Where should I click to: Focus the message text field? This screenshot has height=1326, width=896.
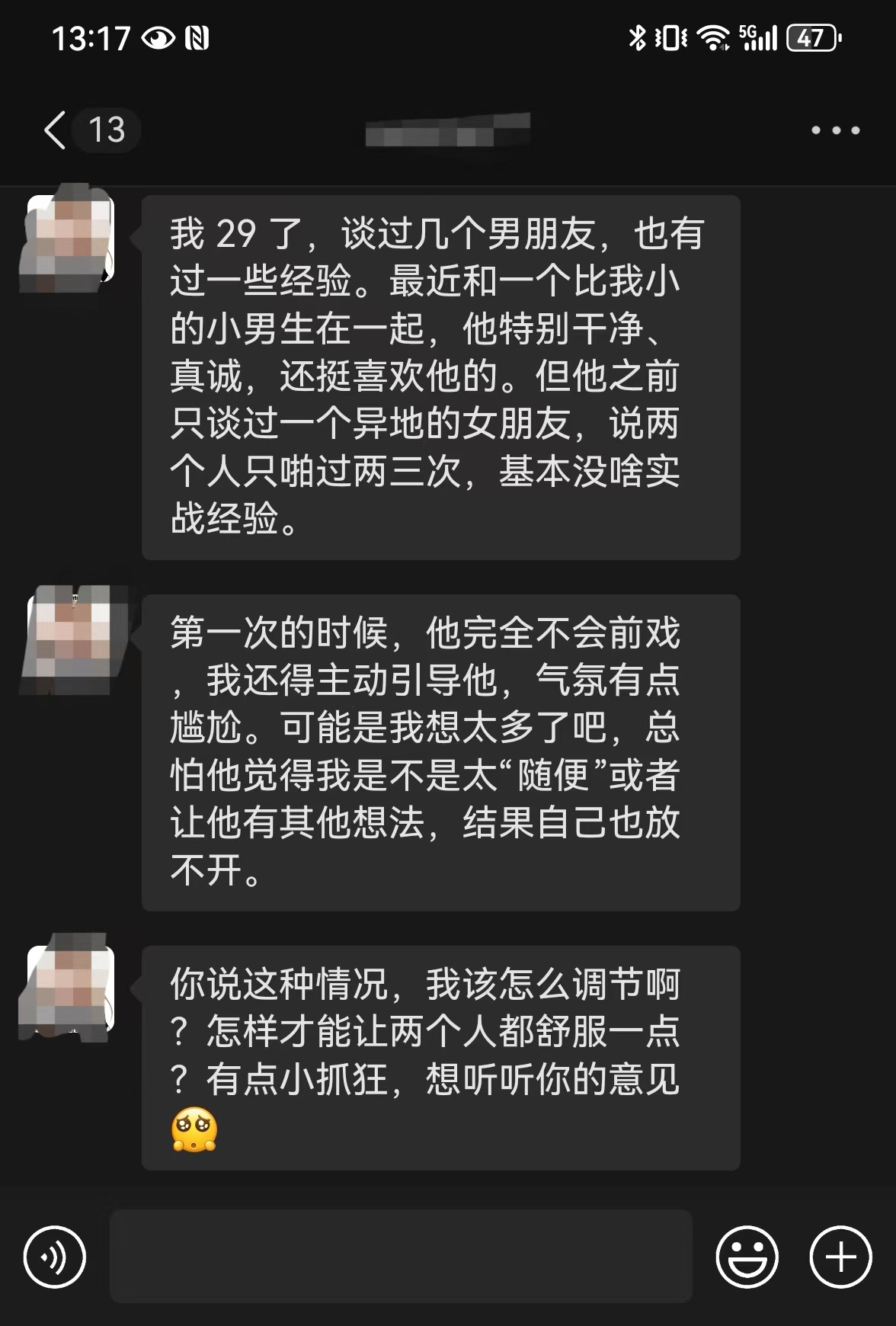401,1256
